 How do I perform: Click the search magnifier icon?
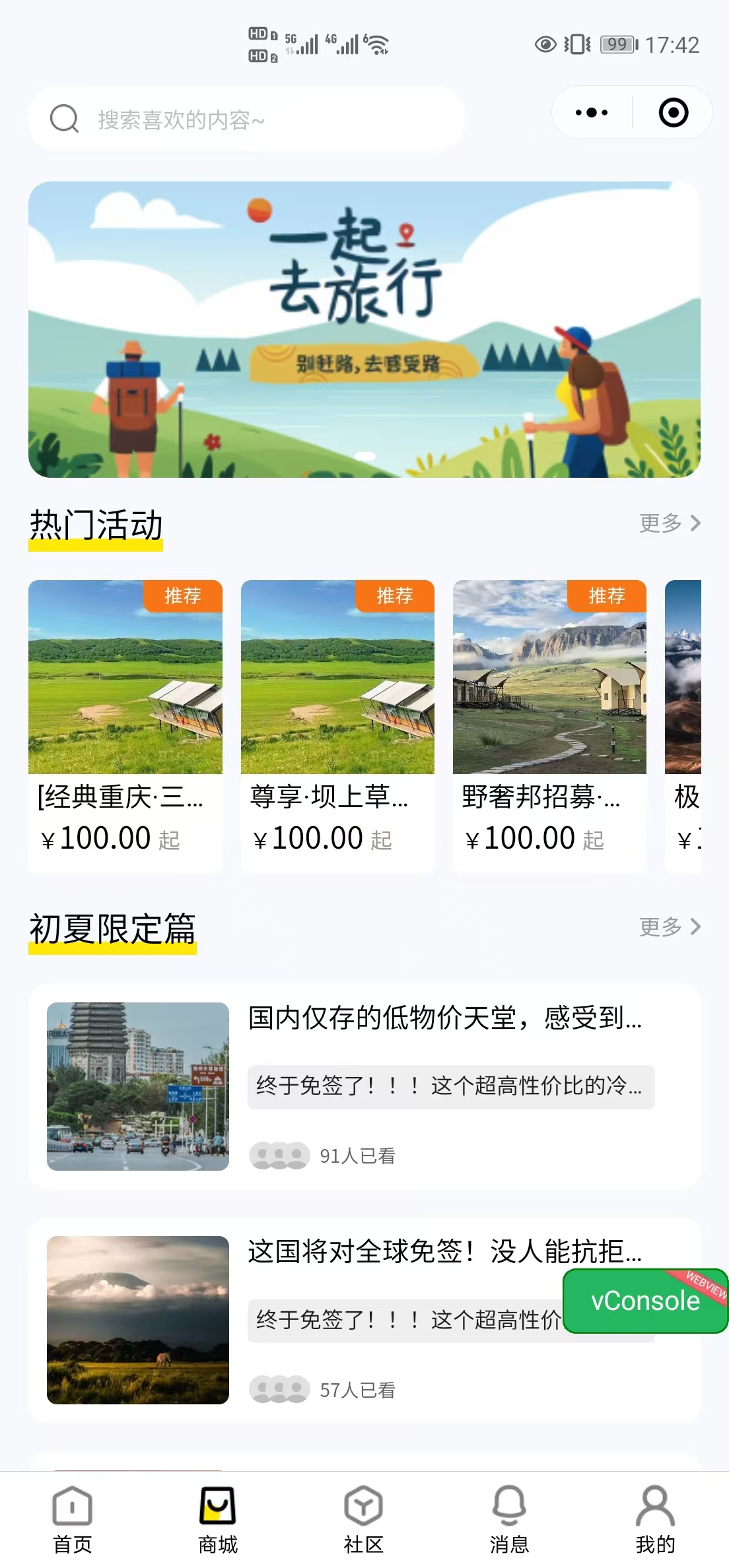click(x=64, y=119)
